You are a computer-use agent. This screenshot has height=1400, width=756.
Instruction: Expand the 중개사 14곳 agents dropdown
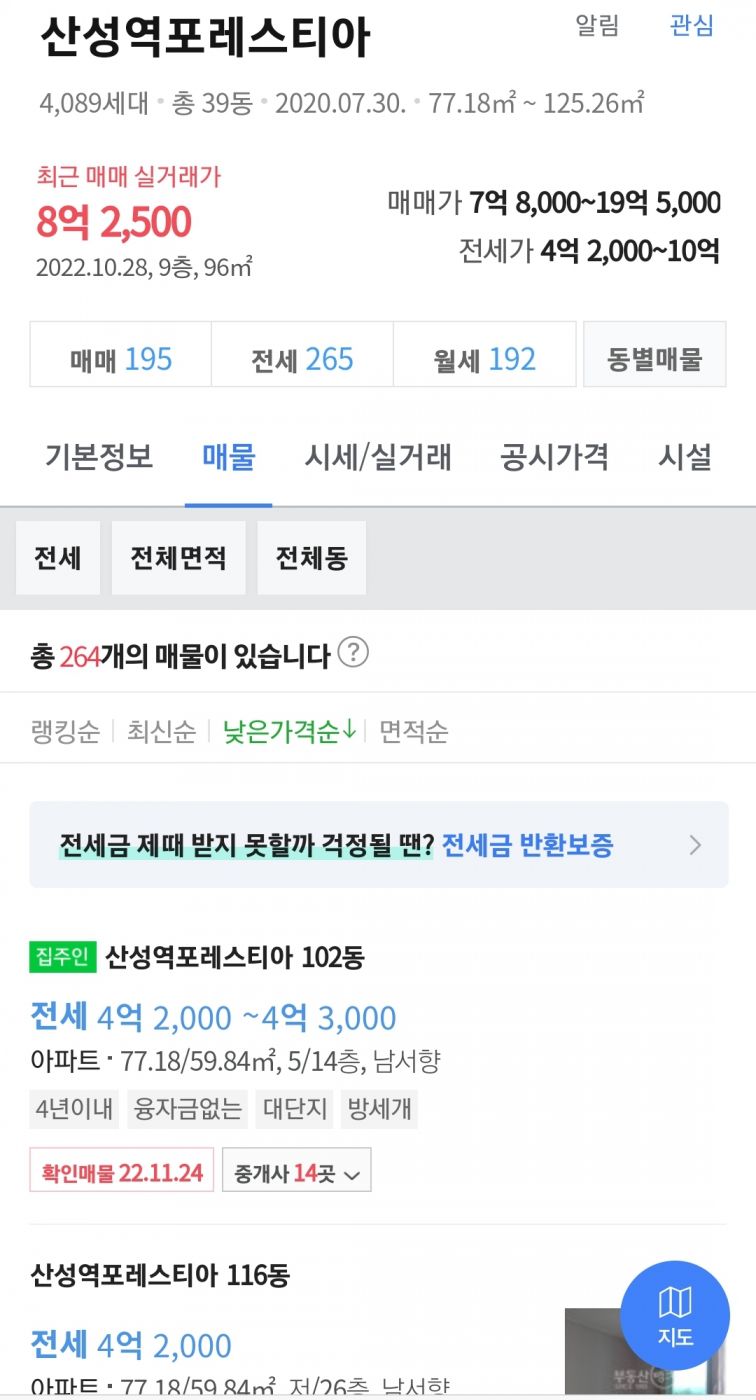296,1172
